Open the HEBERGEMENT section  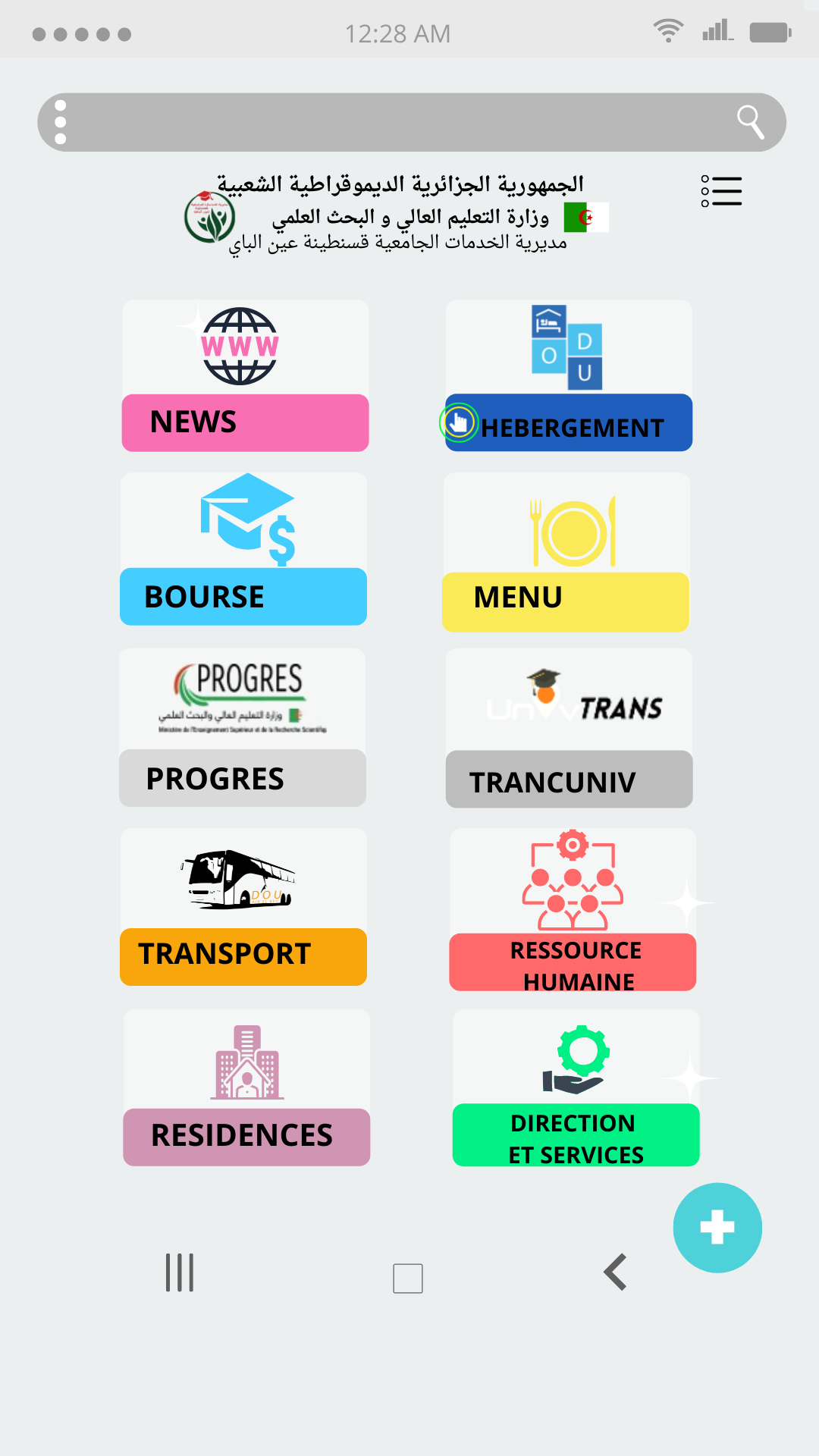coord(569,375)
